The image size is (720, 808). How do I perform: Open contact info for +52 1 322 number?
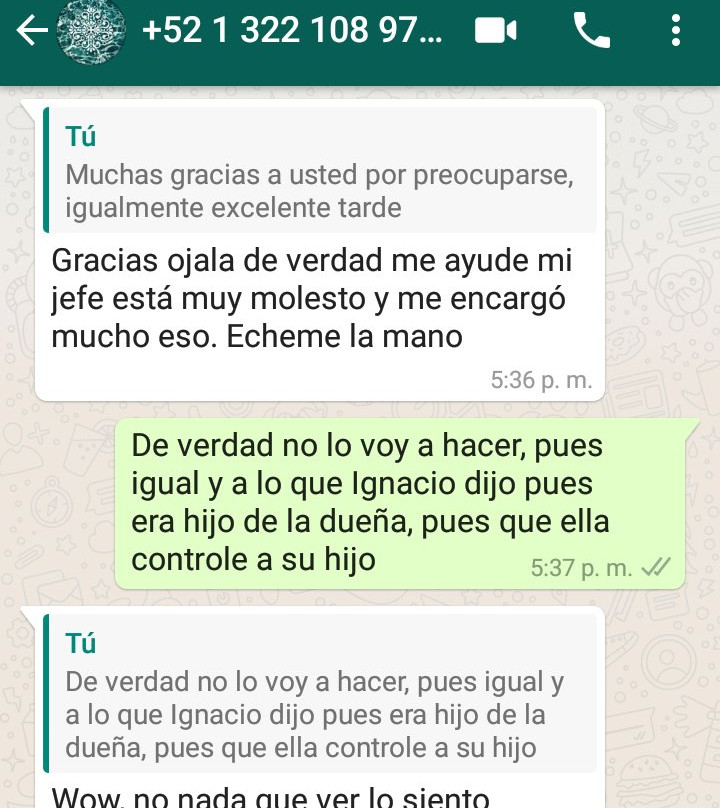[292, 31]
